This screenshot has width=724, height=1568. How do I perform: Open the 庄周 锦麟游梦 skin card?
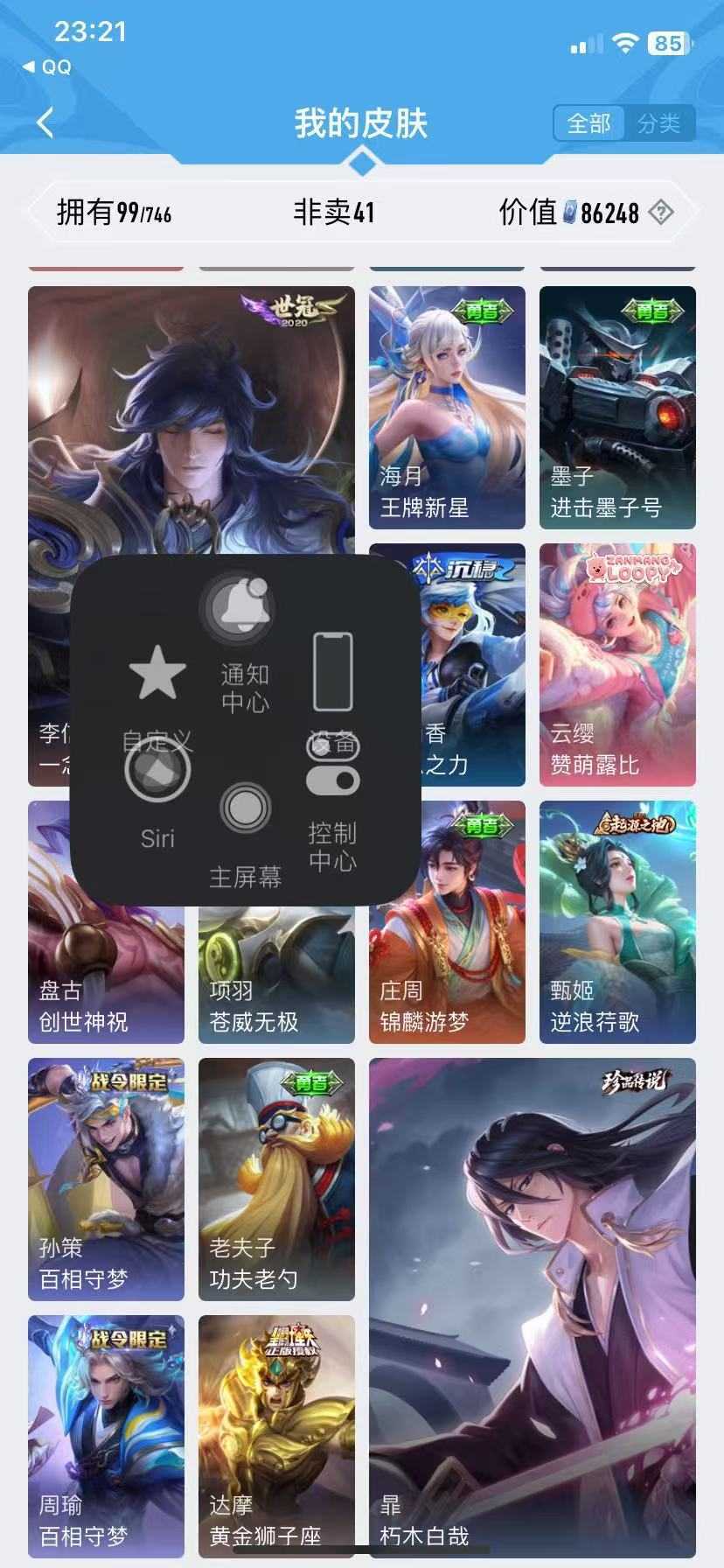[447, 922]
